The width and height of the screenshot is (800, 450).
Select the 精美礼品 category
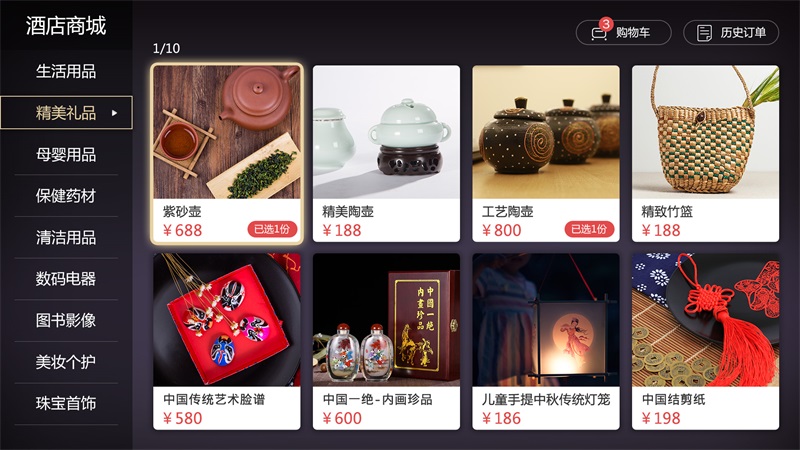[x=66, y=113]
